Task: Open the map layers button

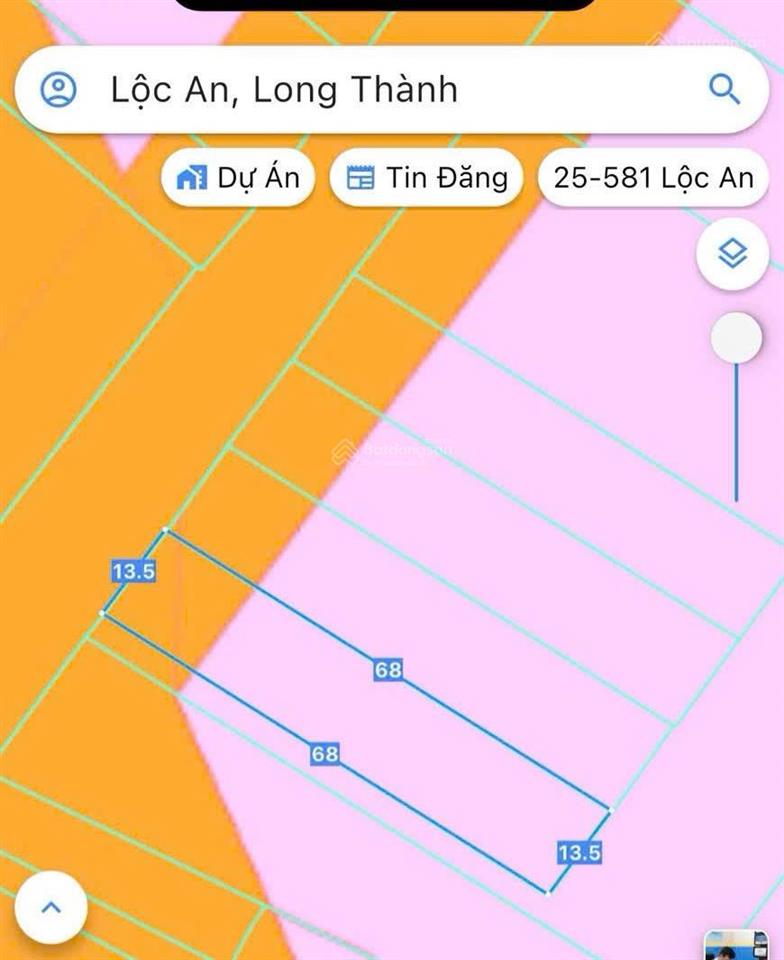Action: pyautogui.click(x=733, y=255)
